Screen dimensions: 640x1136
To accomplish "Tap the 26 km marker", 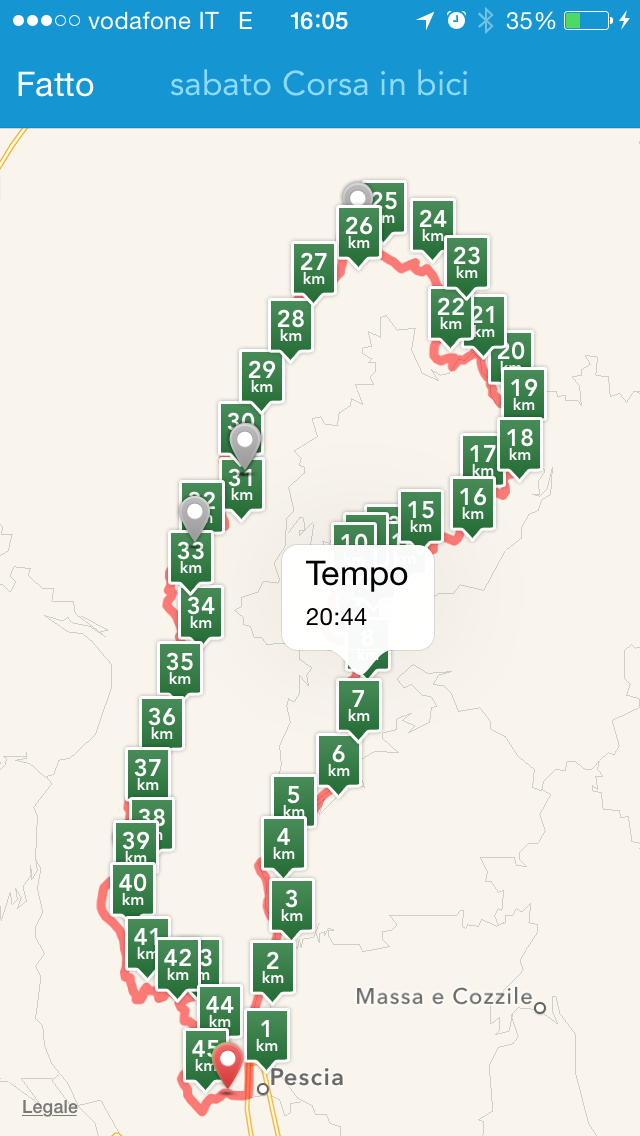I will 359,232.
